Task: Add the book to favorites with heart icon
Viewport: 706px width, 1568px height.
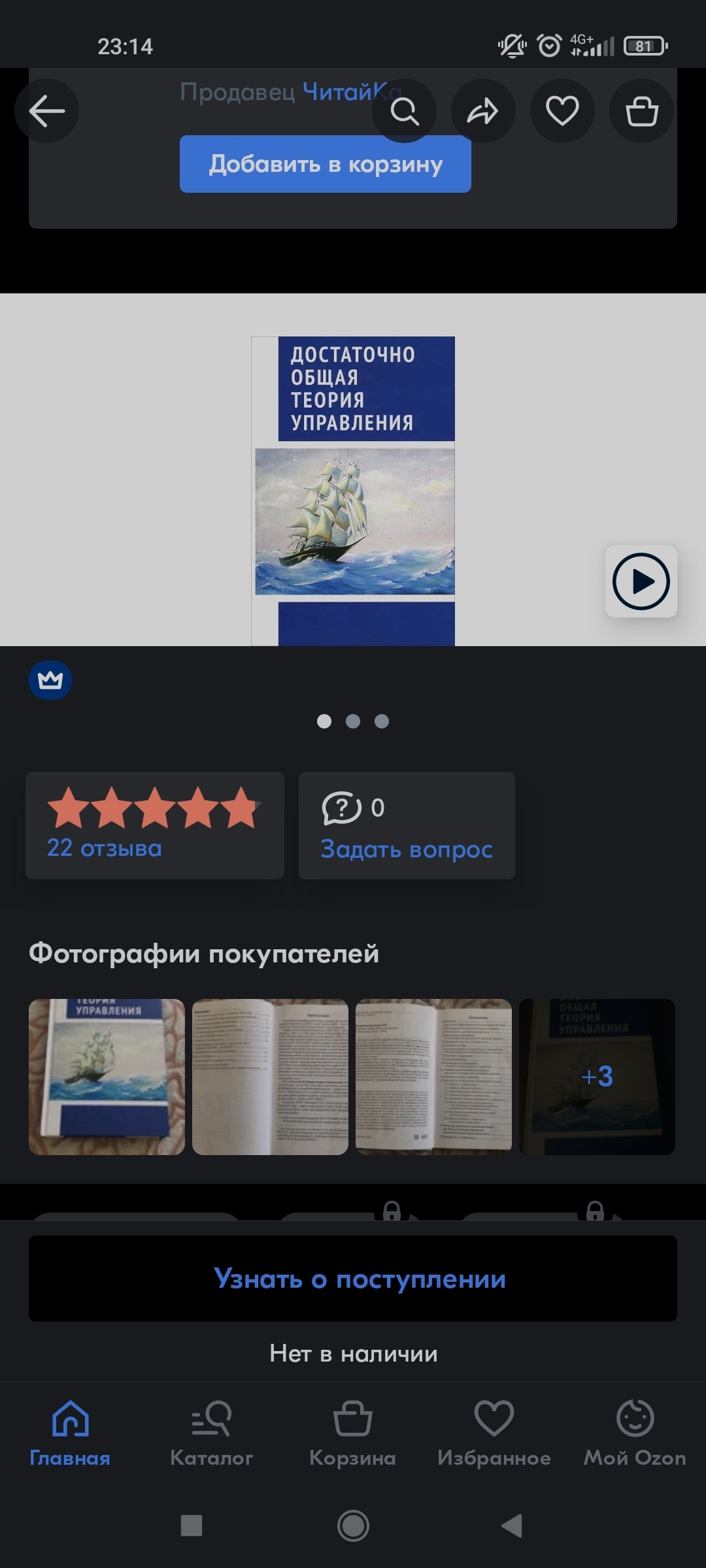Action: [x=562, y=111]
